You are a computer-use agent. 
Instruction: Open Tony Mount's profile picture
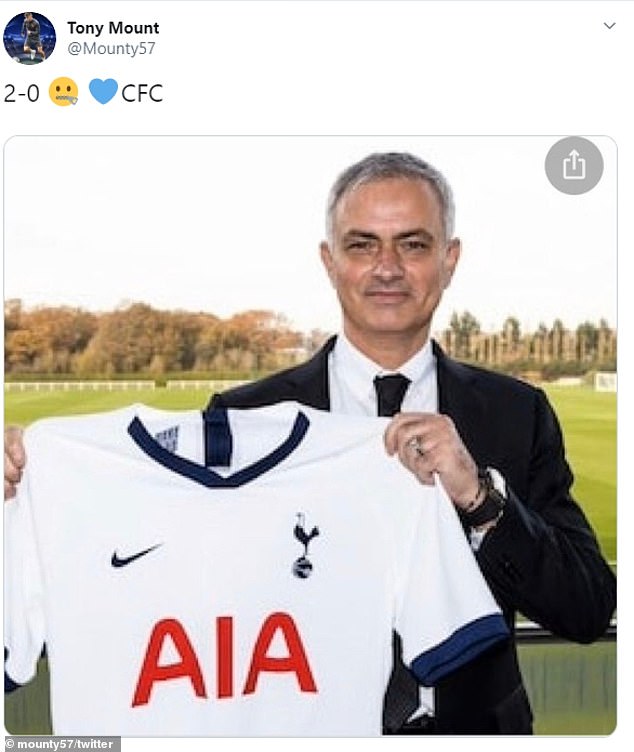pos(29,38)
